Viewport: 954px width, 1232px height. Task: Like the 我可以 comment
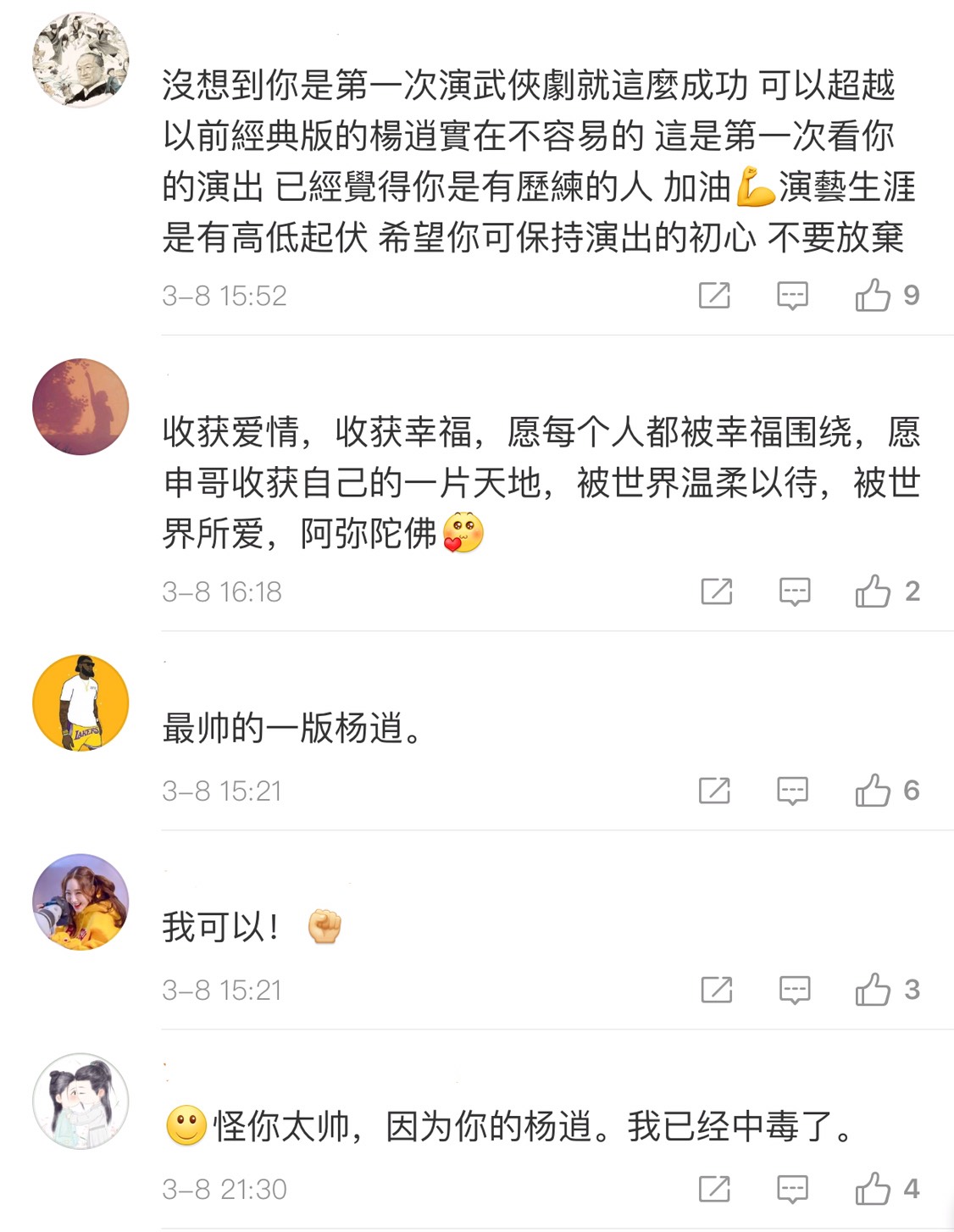tap(873, 990)
